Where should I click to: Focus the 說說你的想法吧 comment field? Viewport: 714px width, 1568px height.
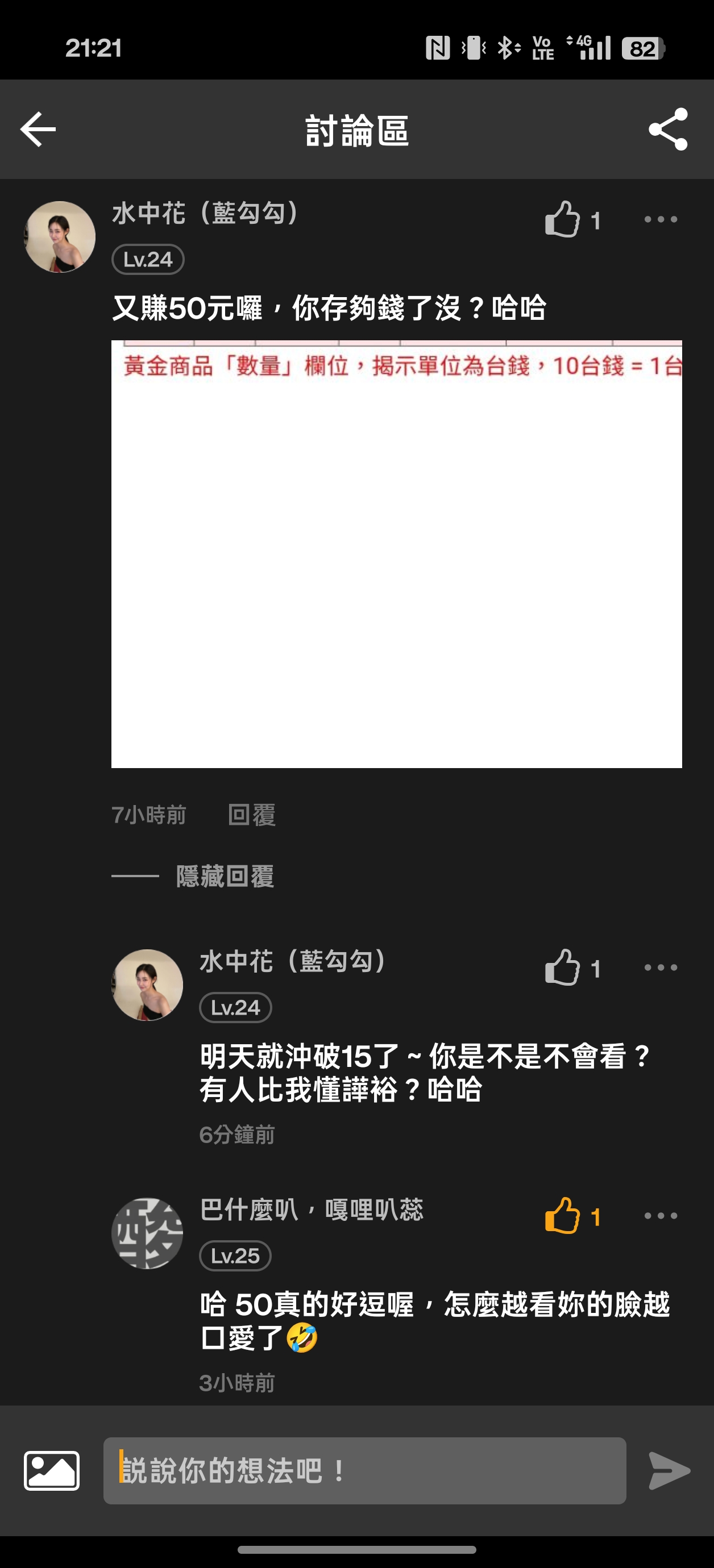click(365, 1471)
